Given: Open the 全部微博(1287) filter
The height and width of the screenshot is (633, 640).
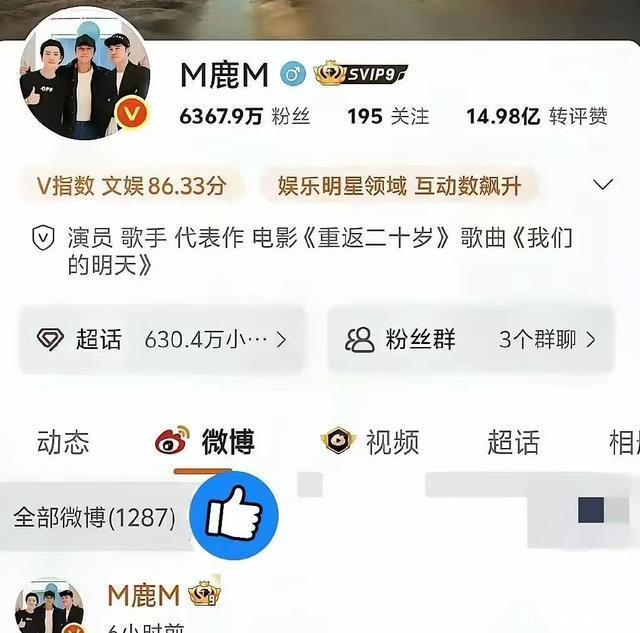Looking at the screenshot, I should tap(94, 517).
